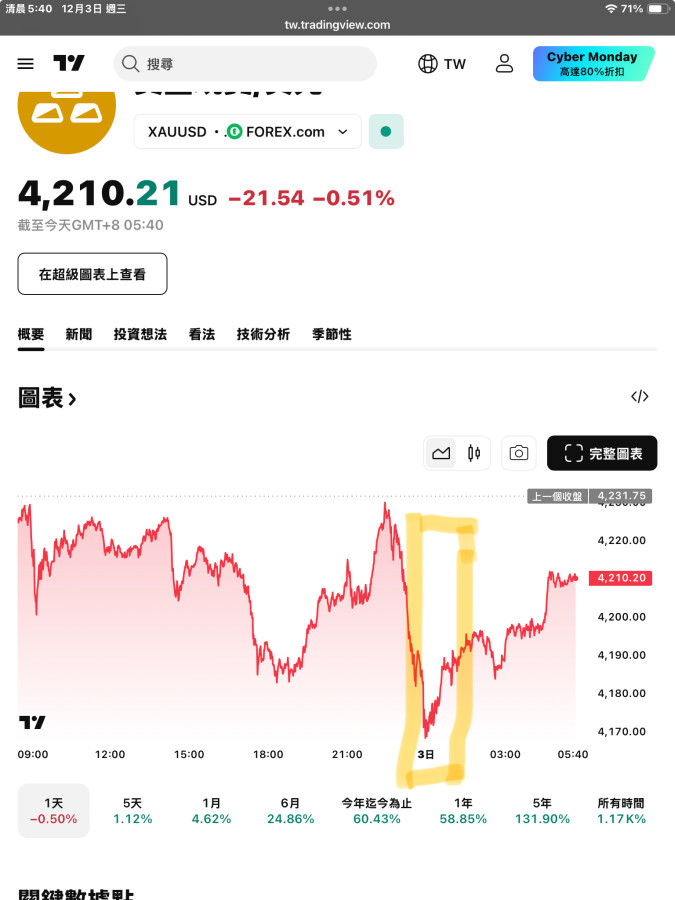This screenshot has width=675, height=900.
Task: Tap the embed code icon
Action: 640,396
